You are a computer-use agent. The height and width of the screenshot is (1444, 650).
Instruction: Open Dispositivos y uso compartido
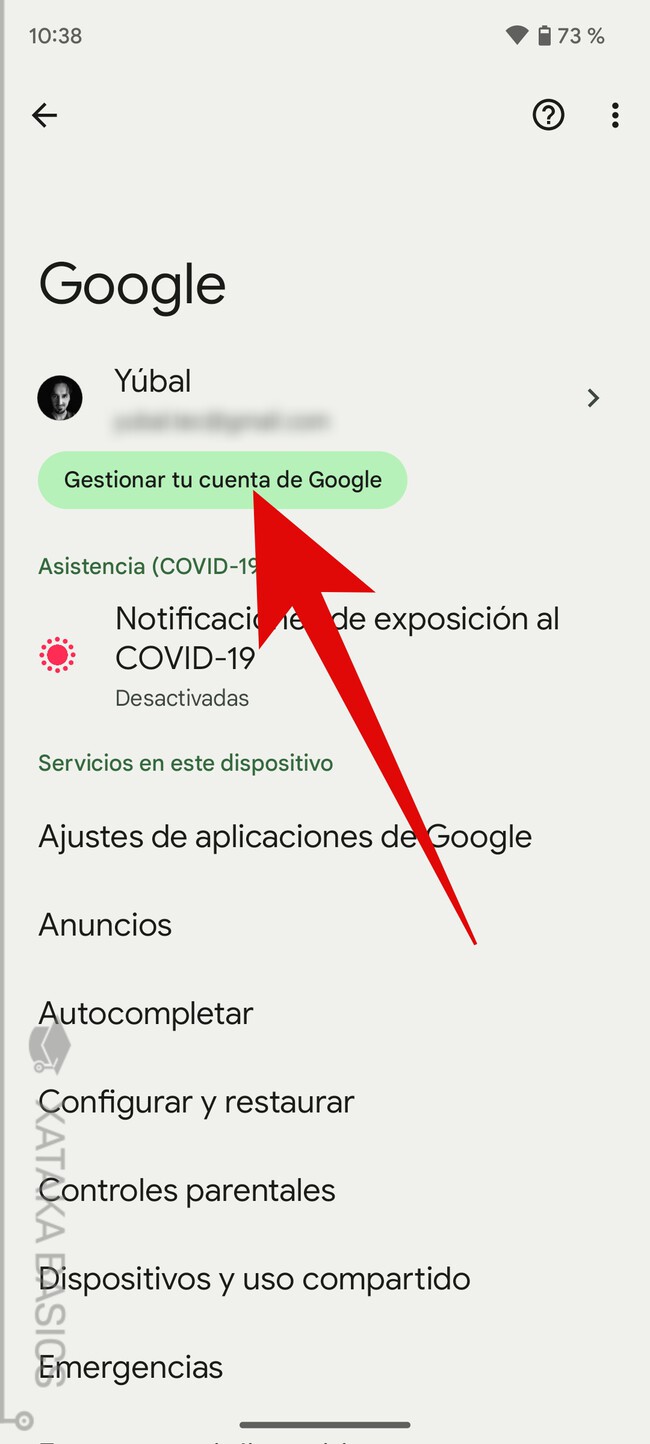[254, 1278]
